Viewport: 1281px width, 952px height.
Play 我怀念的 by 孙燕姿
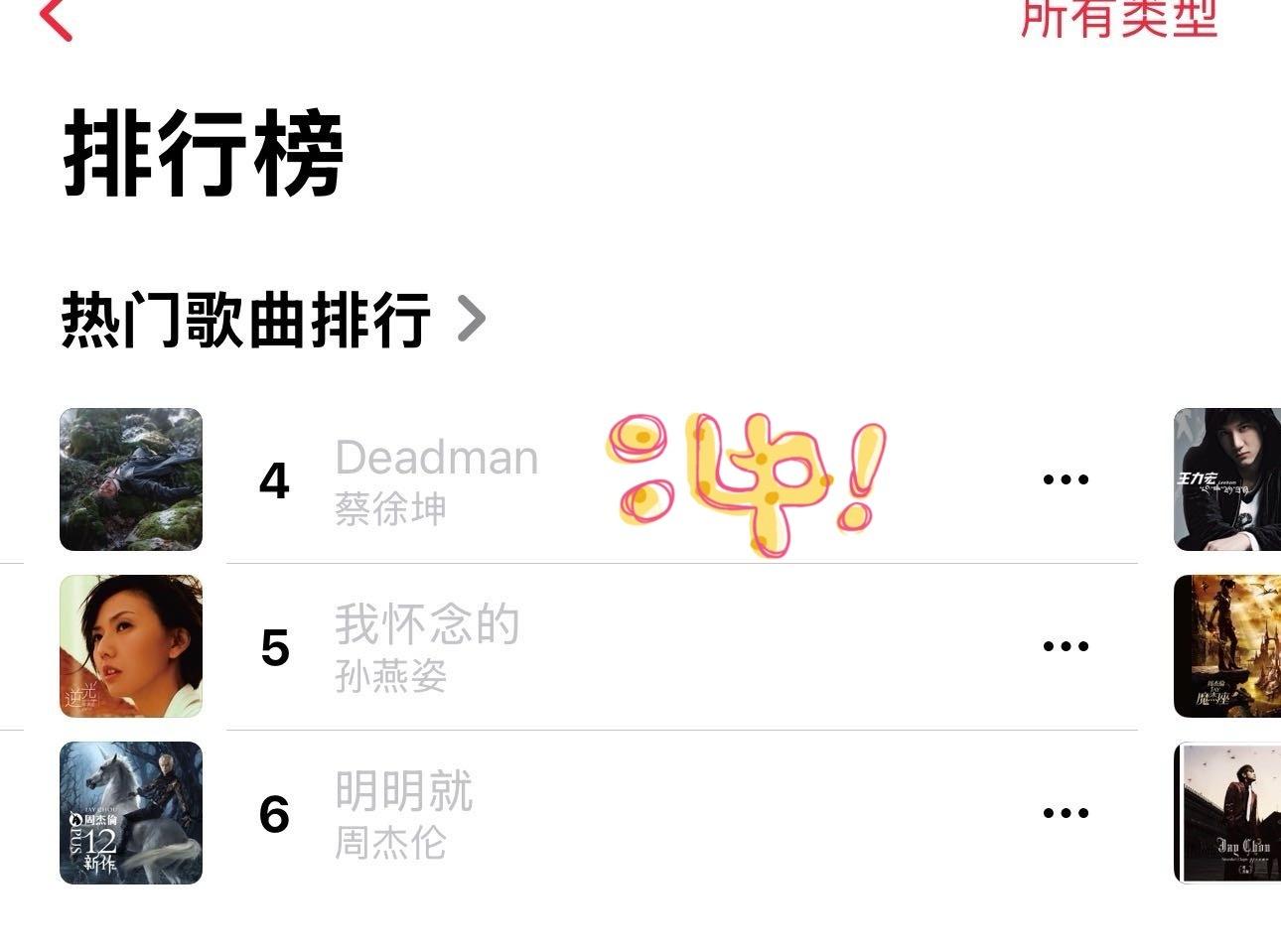(x=427, y=647)
